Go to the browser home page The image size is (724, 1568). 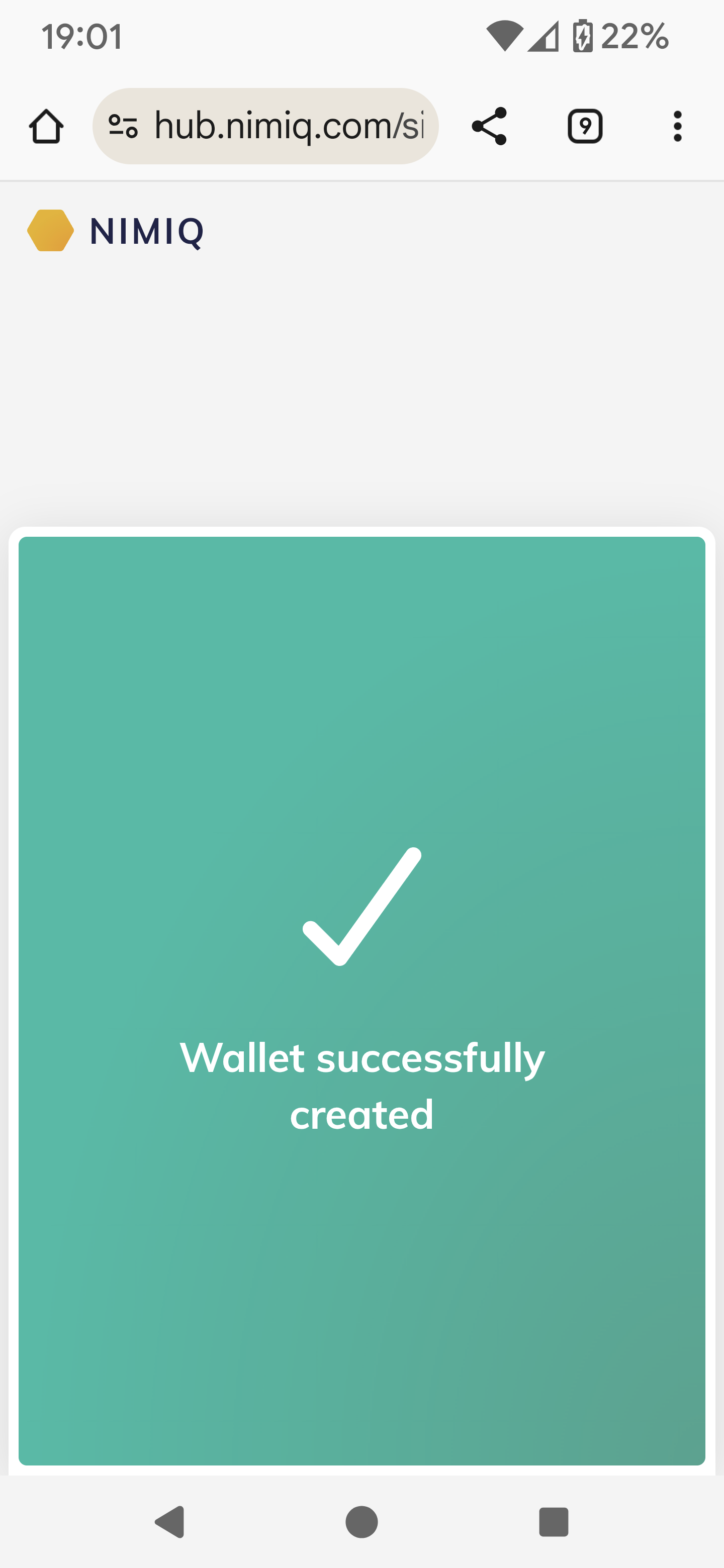click(46, 127)
